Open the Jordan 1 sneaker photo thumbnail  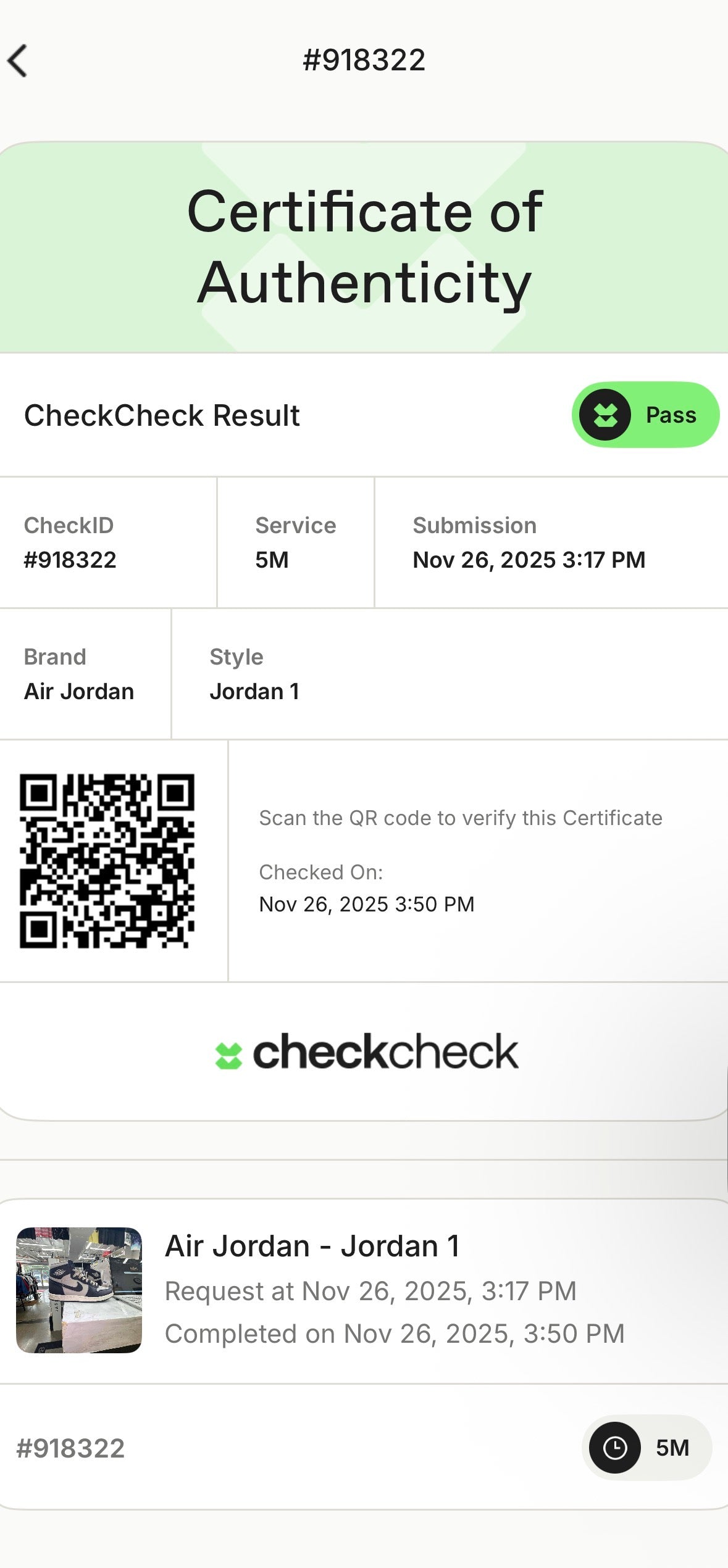[79, 1290]
